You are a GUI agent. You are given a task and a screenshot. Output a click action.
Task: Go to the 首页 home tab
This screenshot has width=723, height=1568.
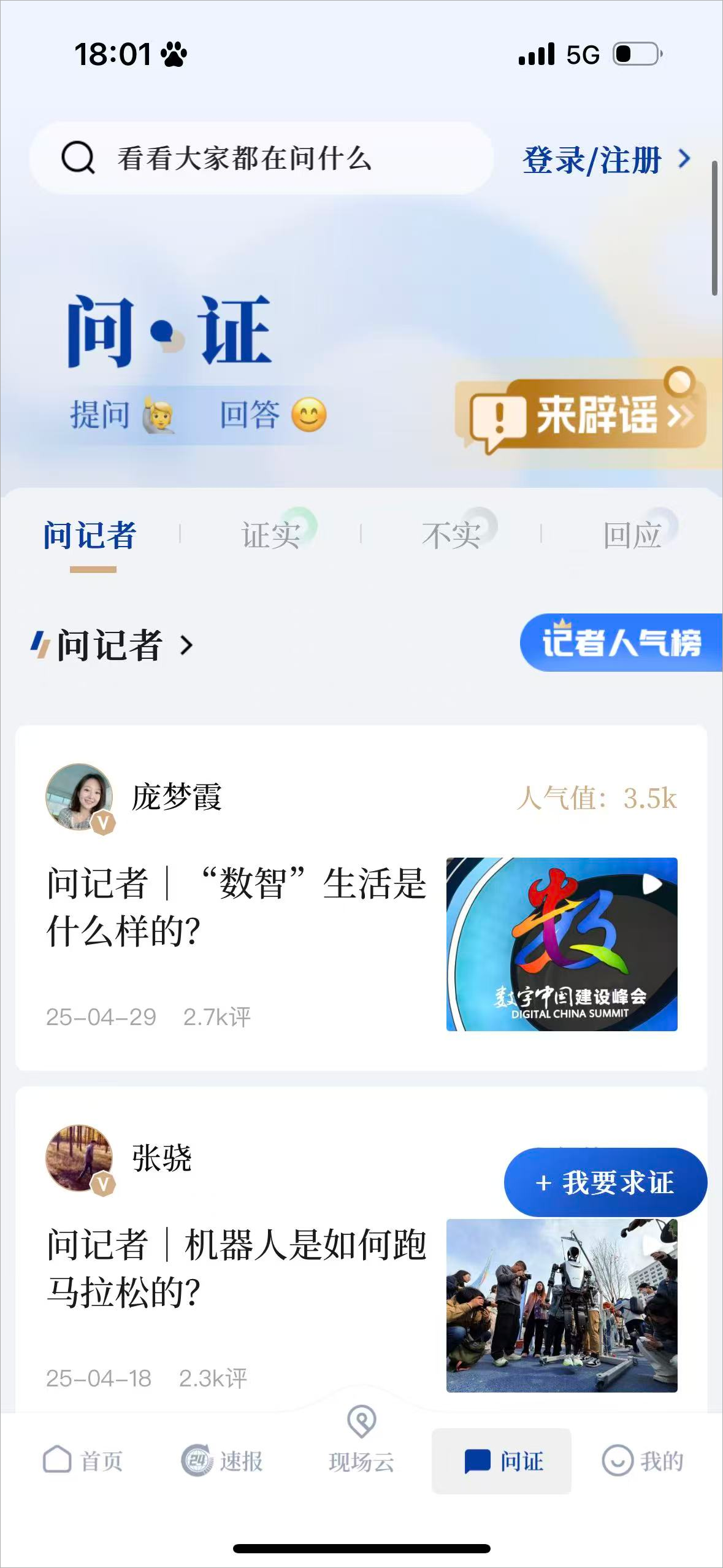point(83,1461)
